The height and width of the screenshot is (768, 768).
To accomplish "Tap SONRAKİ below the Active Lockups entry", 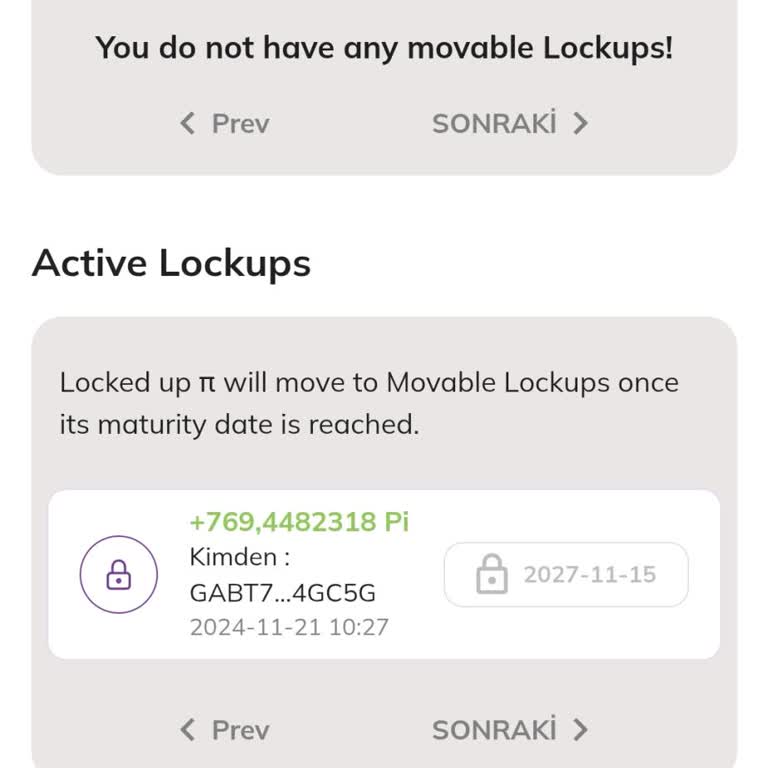I will click(510, 730).
